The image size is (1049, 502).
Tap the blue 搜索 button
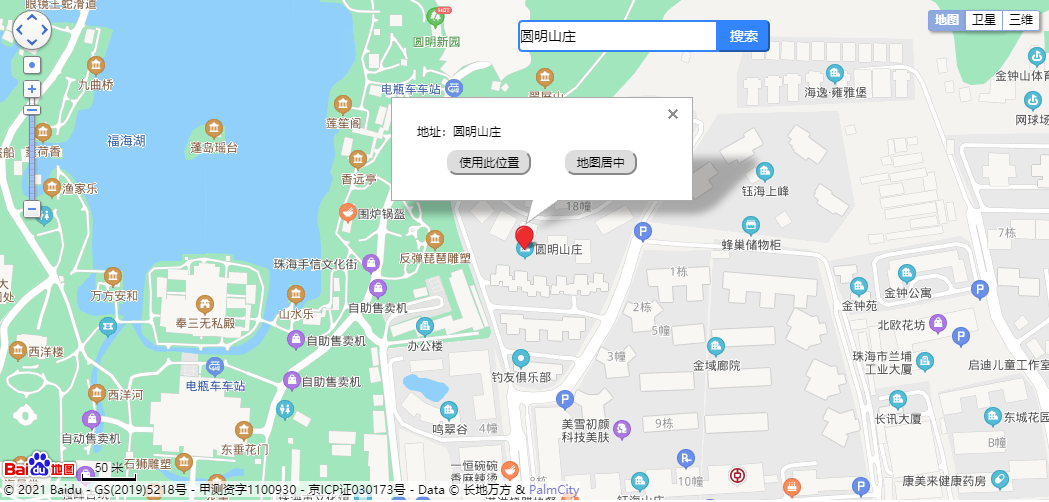(743, 36)
